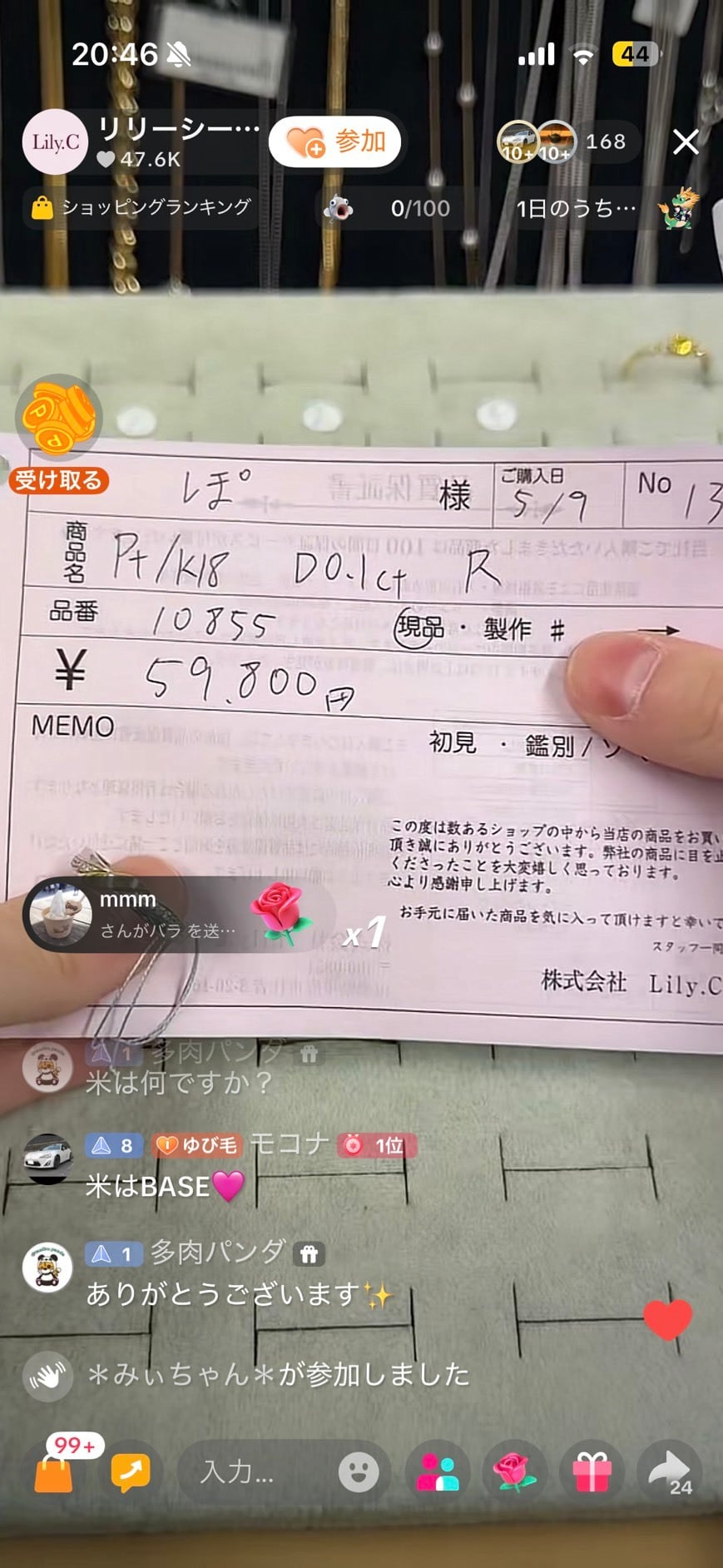The height and width of the screenshot is (1568, 723).
Task: Tap the yellow arrow promo icon
Action: tap(131, 1471)
